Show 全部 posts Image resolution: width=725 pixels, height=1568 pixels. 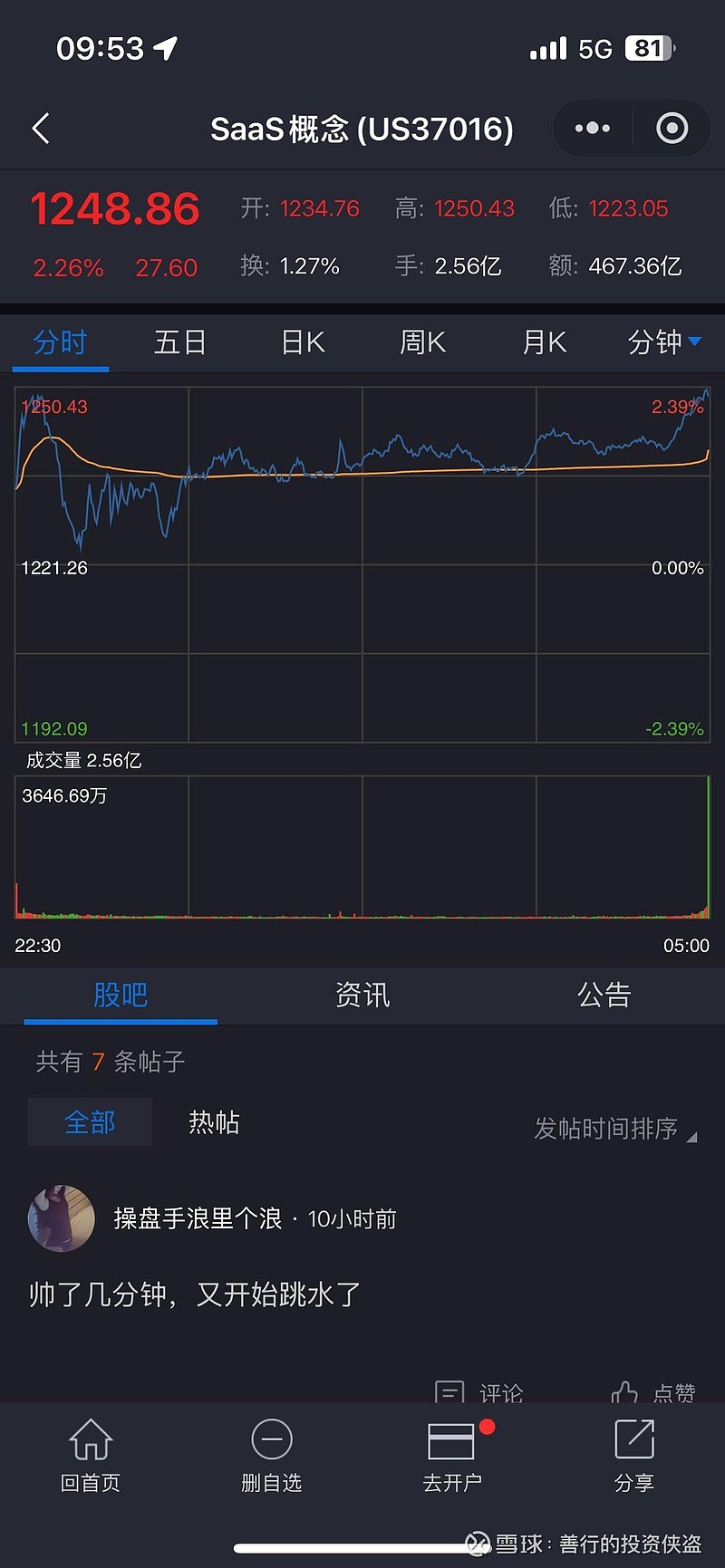(90, 1122)
